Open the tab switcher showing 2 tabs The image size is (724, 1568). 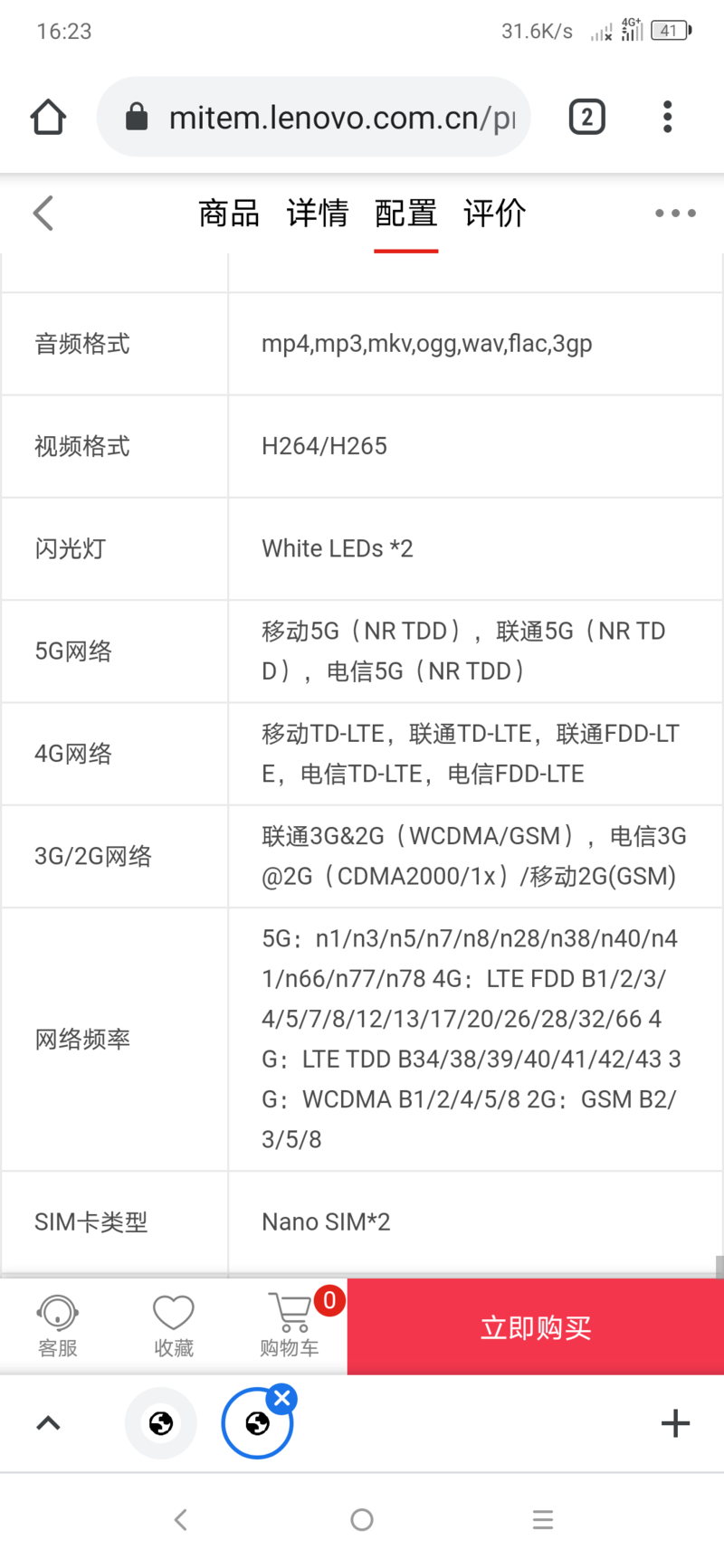586,117
